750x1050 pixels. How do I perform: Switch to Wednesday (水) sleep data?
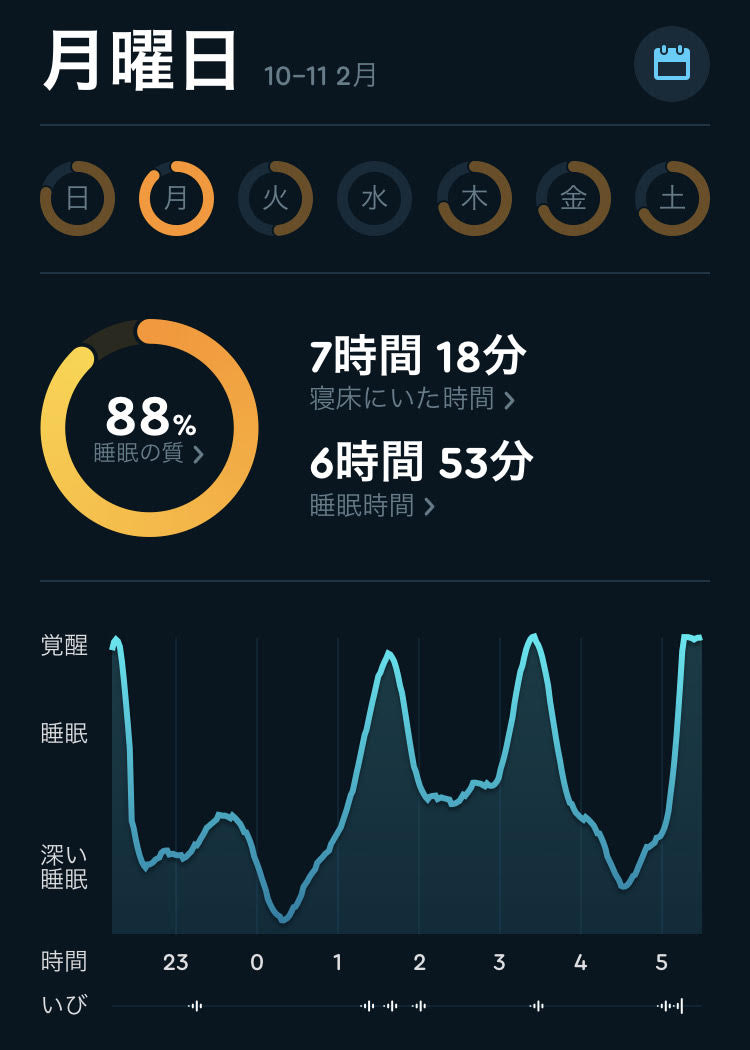coord(374,198)
